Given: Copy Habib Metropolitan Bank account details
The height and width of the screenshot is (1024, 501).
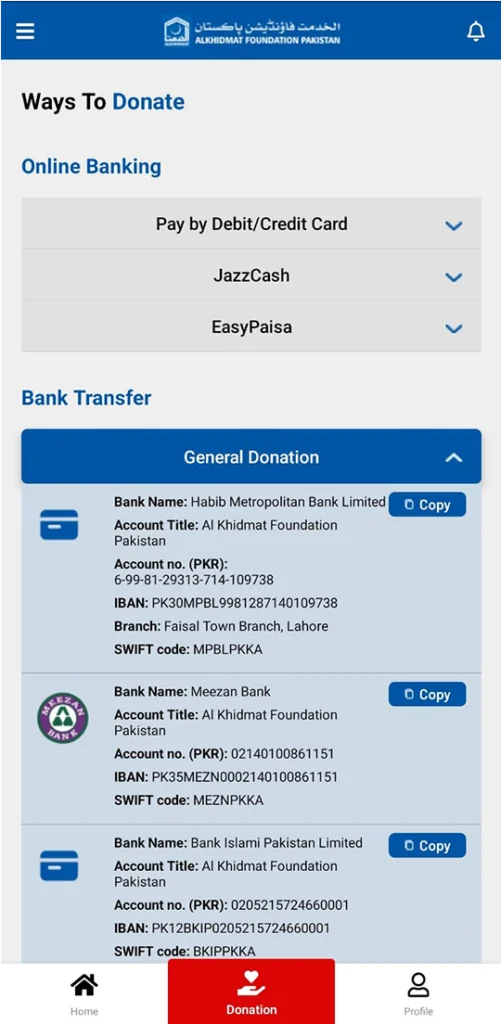Looking at the screenshot, I should coord(427,505).
